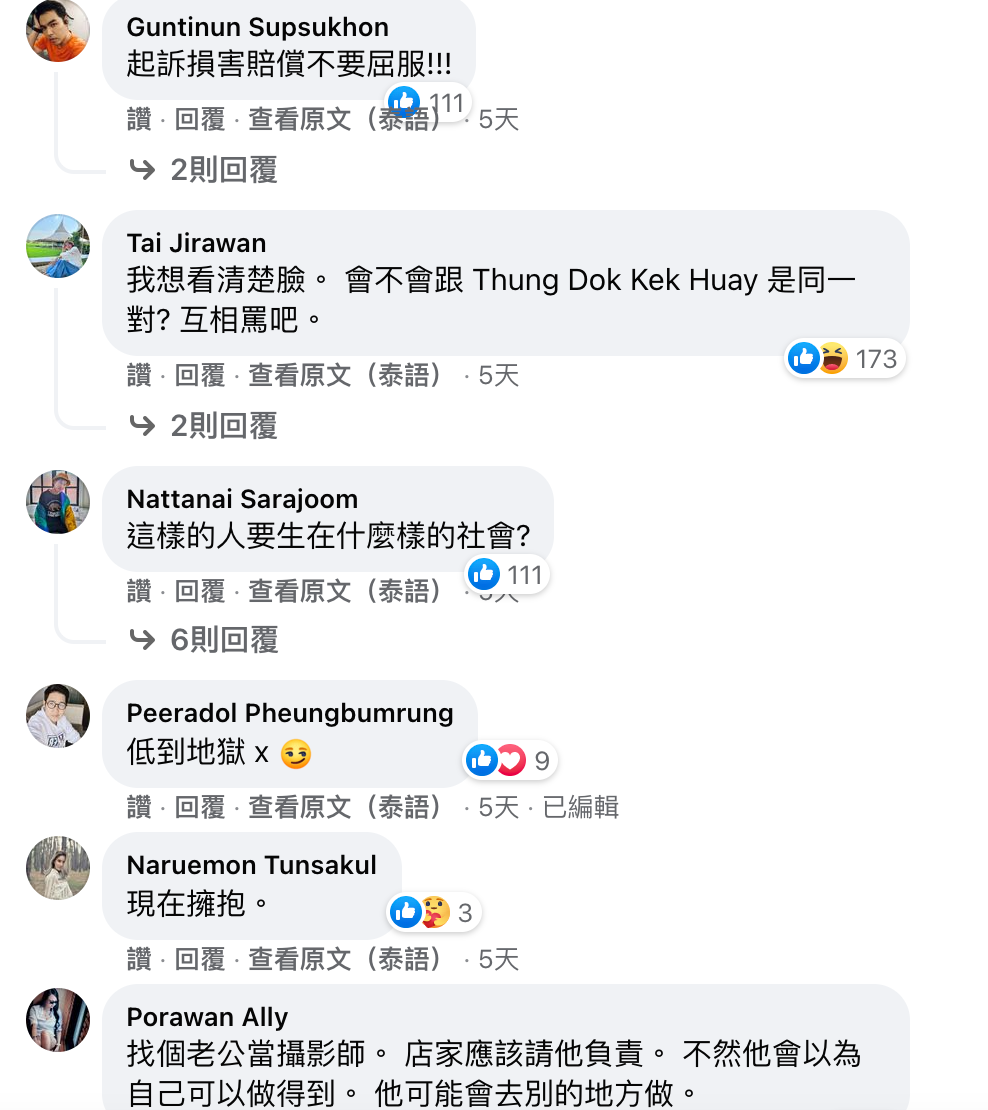This screenshot has height=1110, width=988.
Task: Expand 6 replies under Nattanai Sarajoom's comment
Action: click(x=222, y=640)
